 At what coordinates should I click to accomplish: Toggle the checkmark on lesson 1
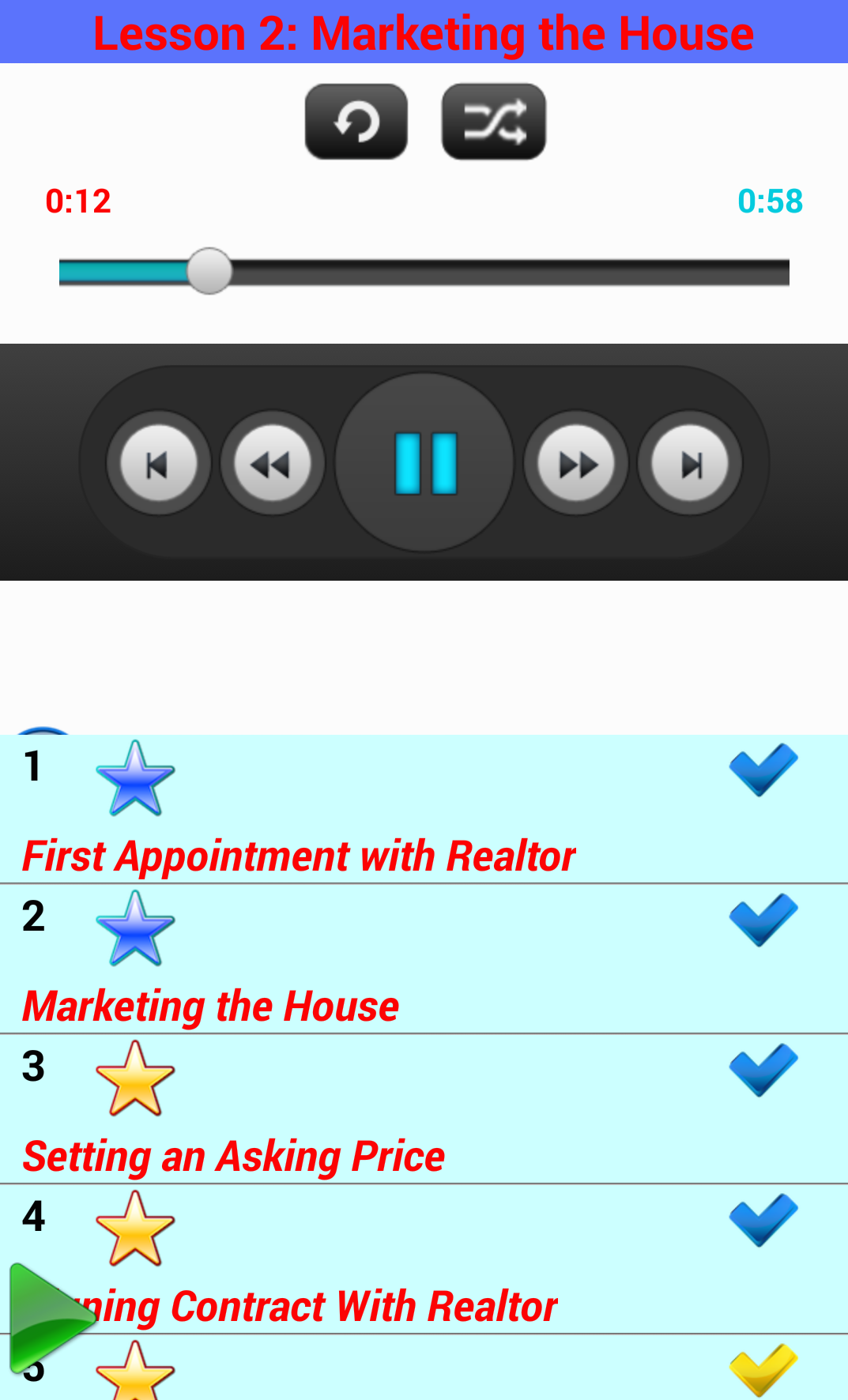pos(763,770)
